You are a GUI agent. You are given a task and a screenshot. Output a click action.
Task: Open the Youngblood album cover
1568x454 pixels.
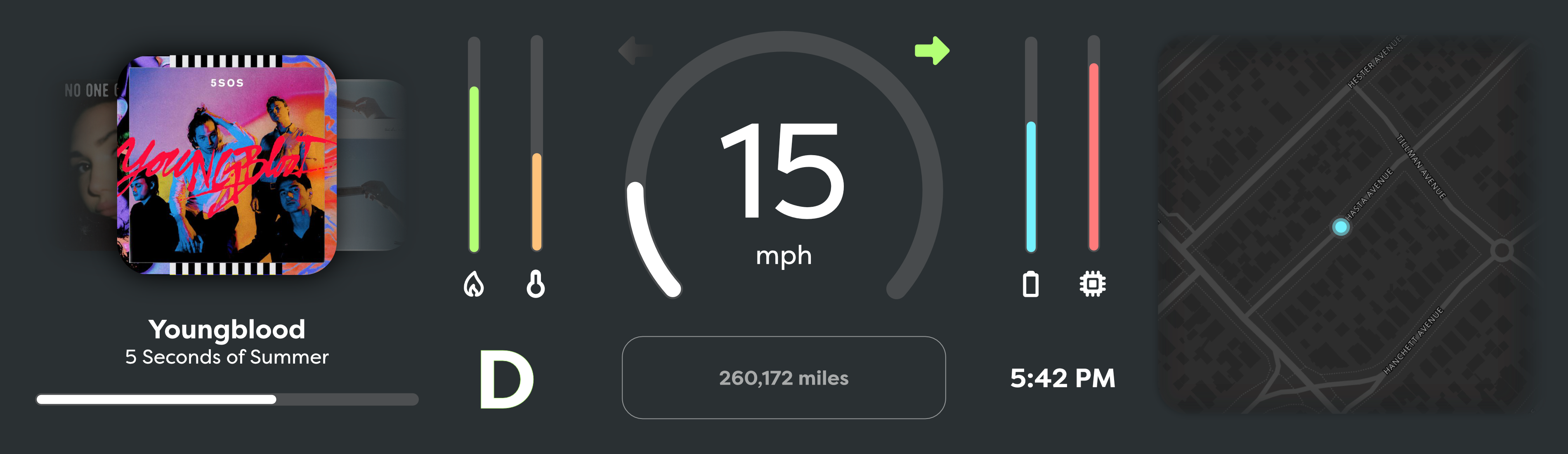(227, 165)
